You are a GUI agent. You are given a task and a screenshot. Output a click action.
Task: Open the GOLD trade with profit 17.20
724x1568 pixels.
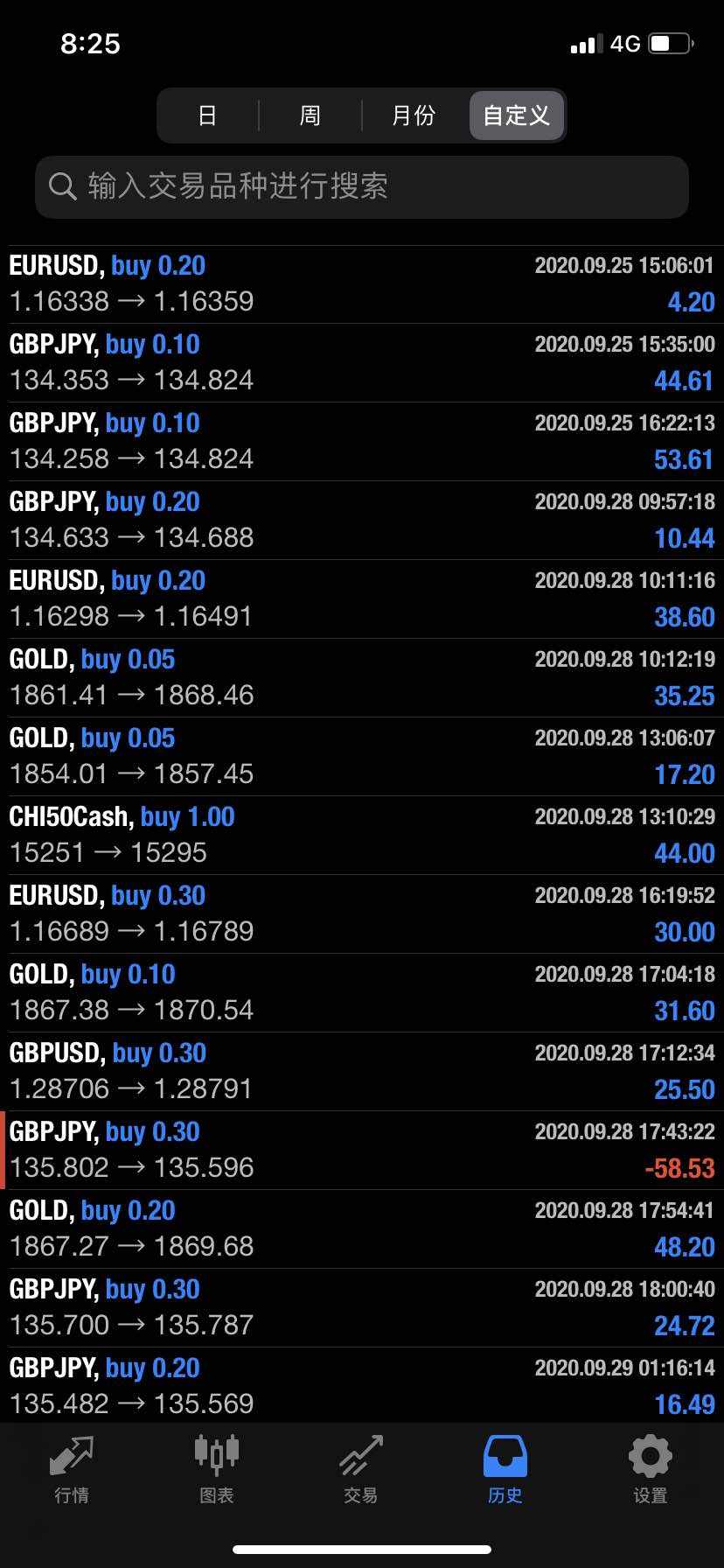click(362, 757)
